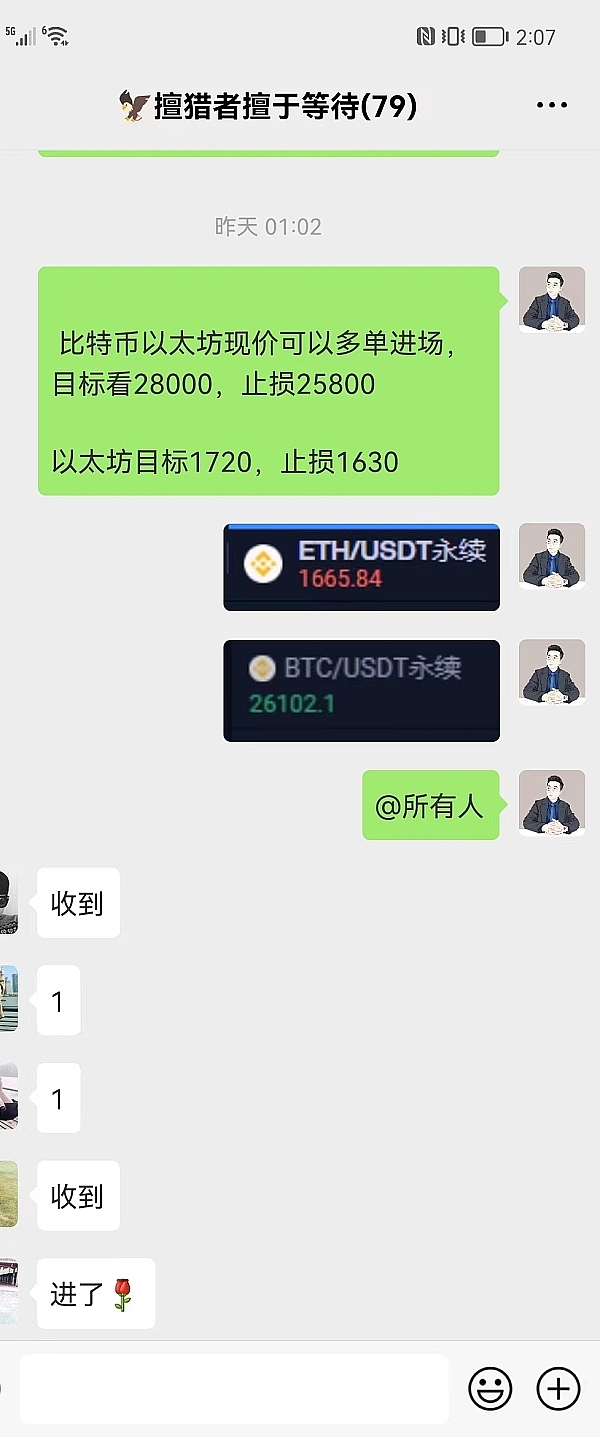Open sender avatar beside the @所有人 message
Screen dimensions: 600x1437
click(552, 803)
